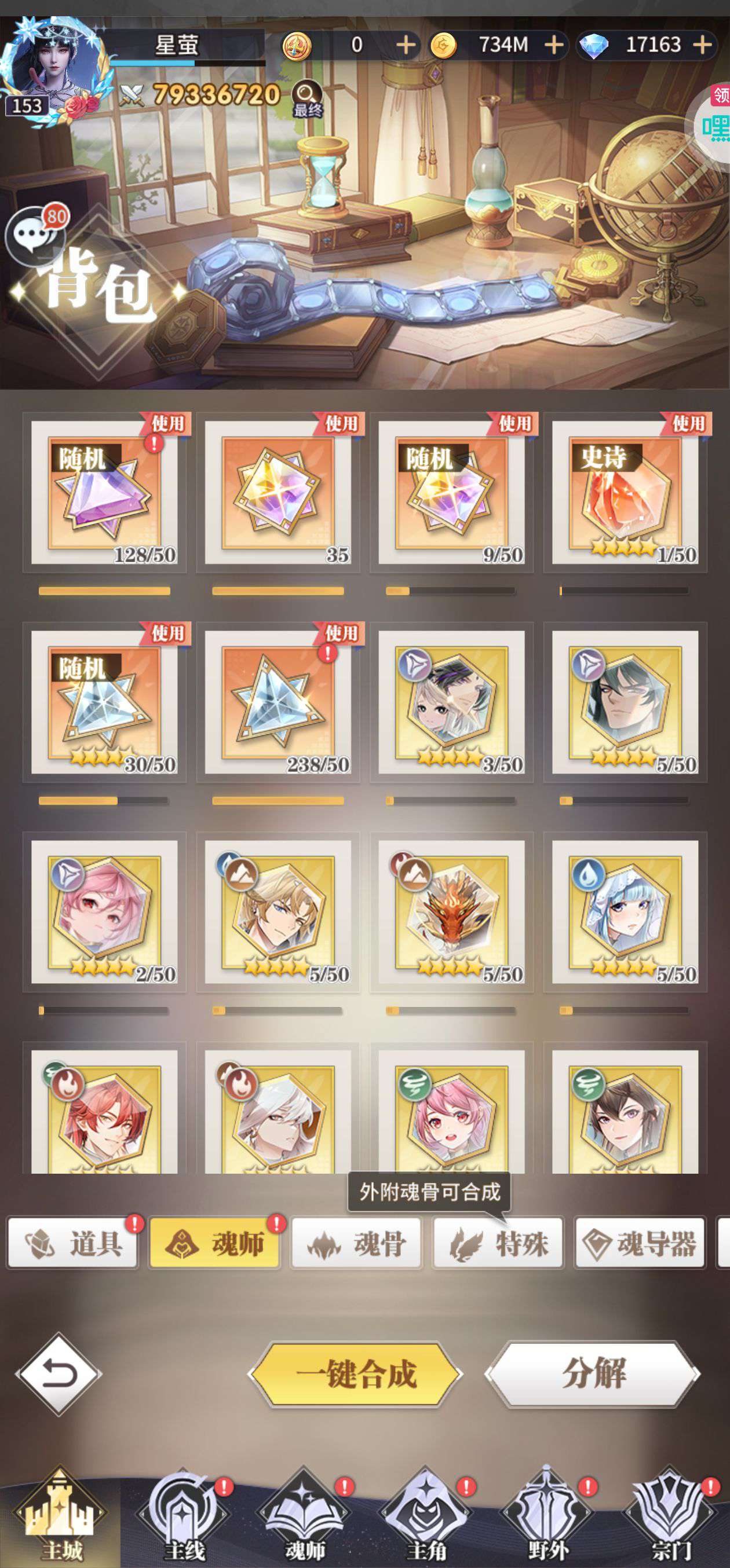
Task: Use the crystal shard showing 238/50
Action: pyautogui.click(x=278, y=702)
